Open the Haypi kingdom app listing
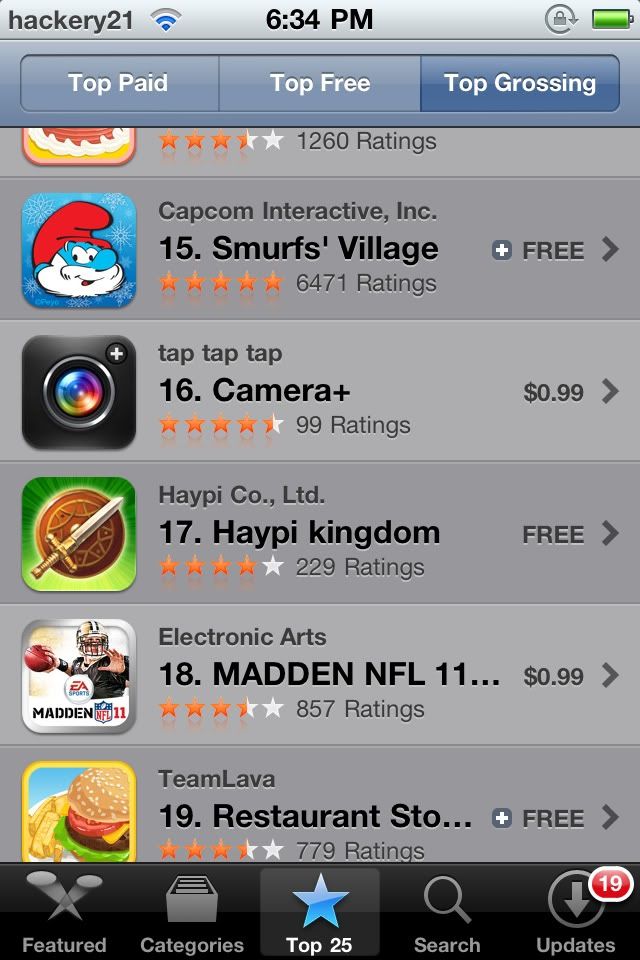This screenshot has height=960, width=640. pos(320,533)
